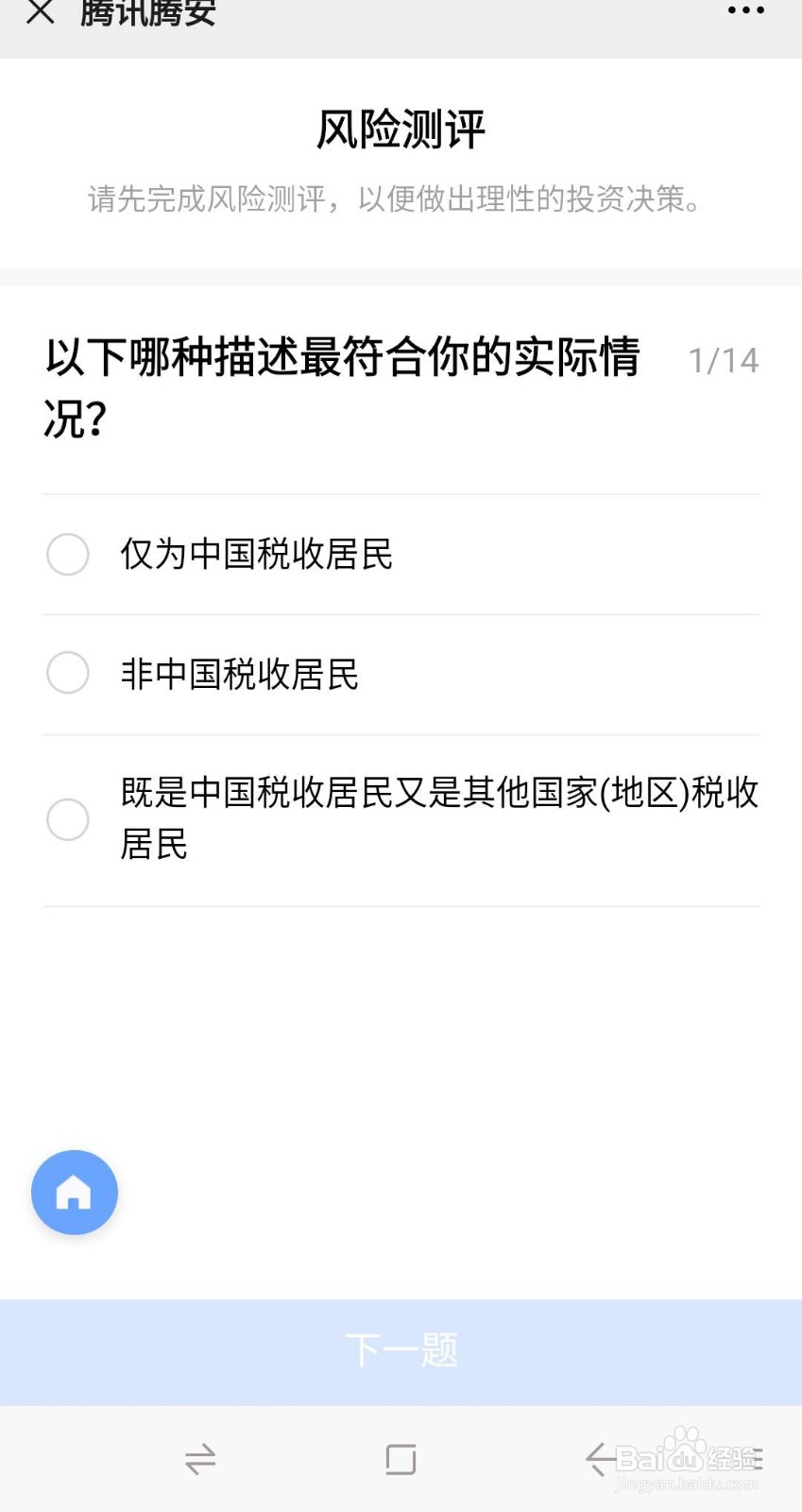Choose 非中国税收居民 option
The height and width of the screenshot is (1512, 802).
pos(68,674)
